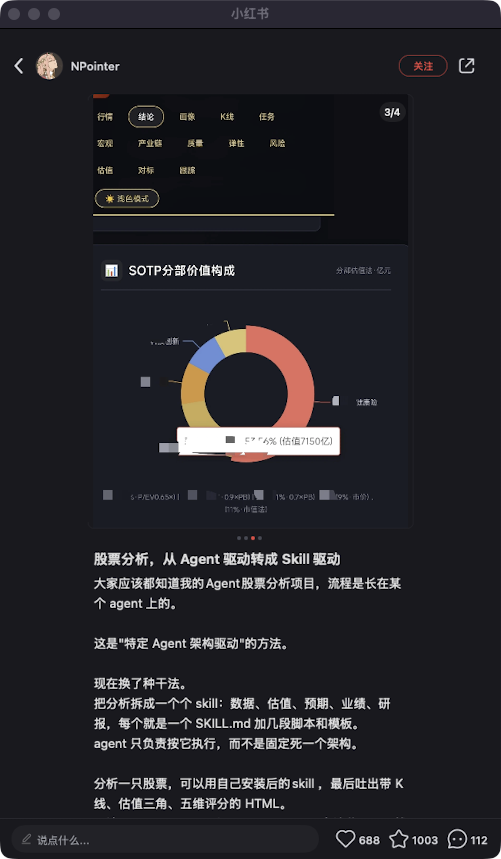Viewport: 501px width, 859px height.
Task: Open the comments bubble icon
Action: coord(457,839)
